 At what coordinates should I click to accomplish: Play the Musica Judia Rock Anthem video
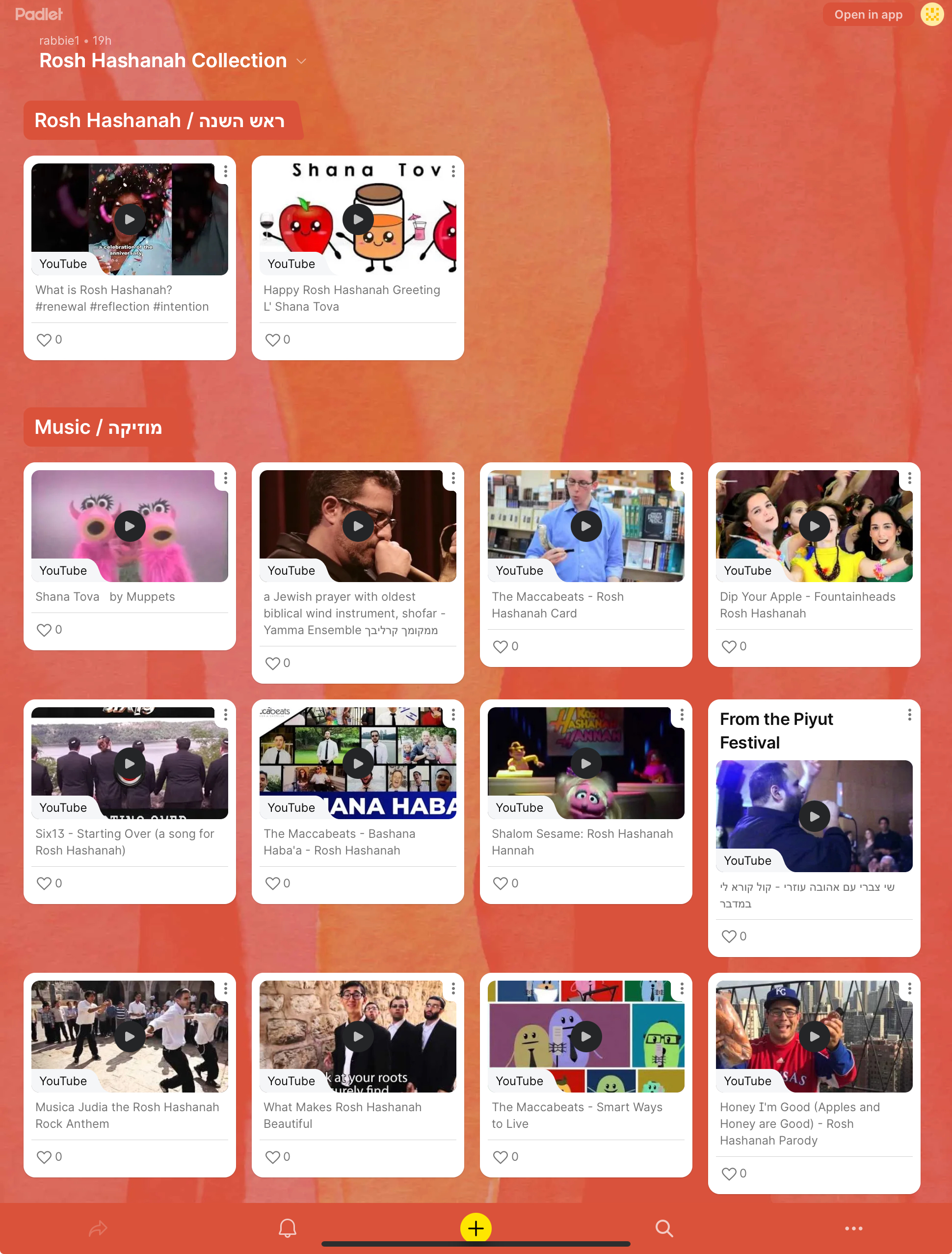point(130,1036)
